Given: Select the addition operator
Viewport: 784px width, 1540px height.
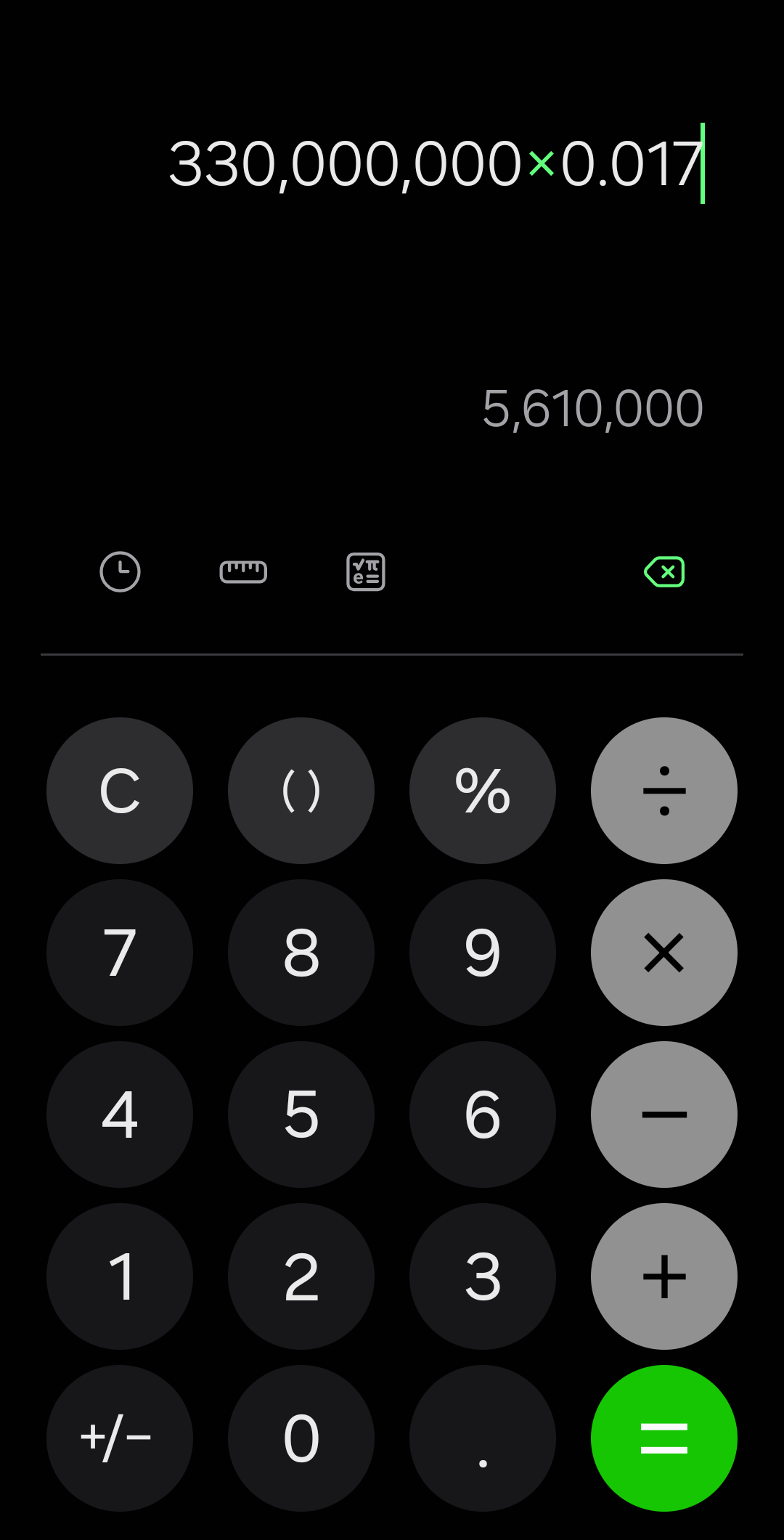Looking at the screenshot, I should [664, 1276].
